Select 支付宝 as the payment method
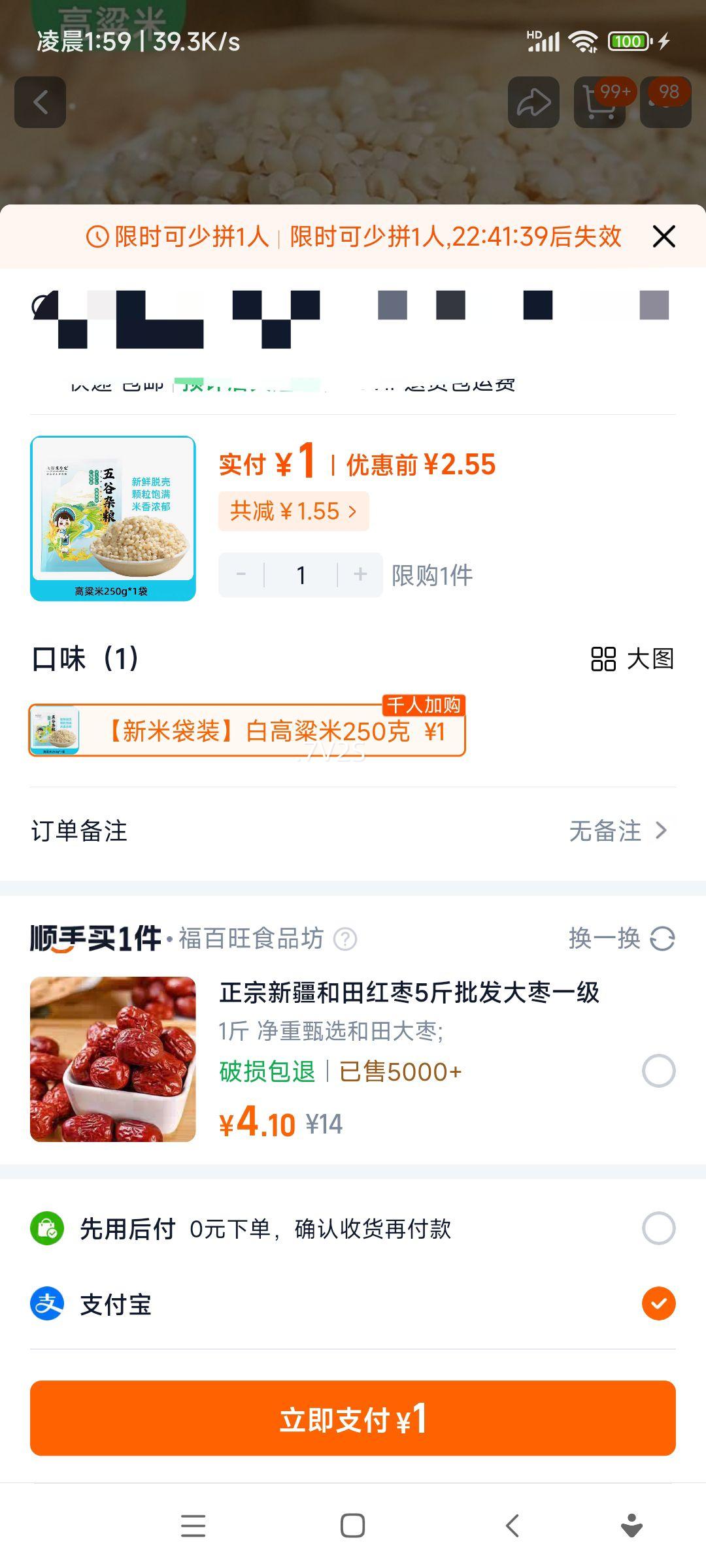The image size is (706, 1568). click(658, 1304)
